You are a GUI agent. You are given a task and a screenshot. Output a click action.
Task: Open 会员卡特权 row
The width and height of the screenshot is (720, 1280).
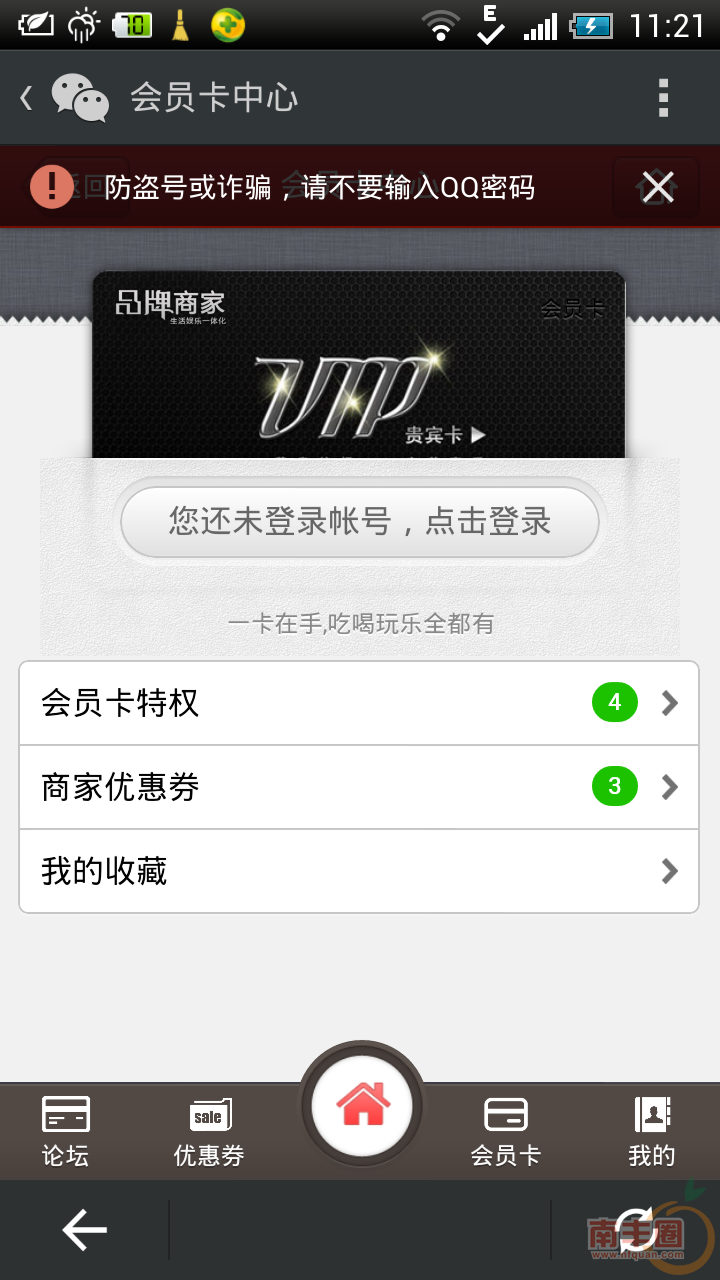click(358, 703)
